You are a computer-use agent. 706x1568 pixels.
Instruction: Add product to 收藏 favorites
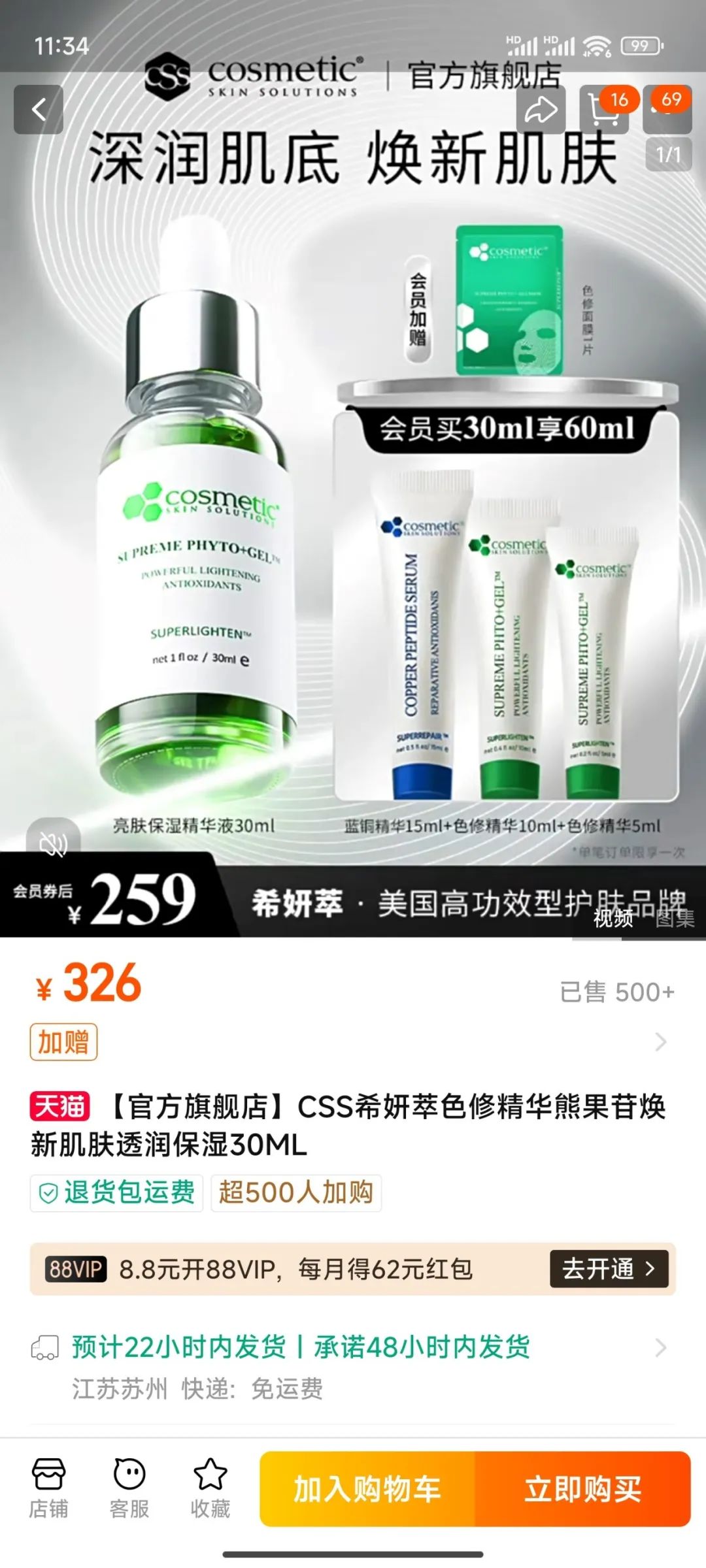pos(210,1489)
